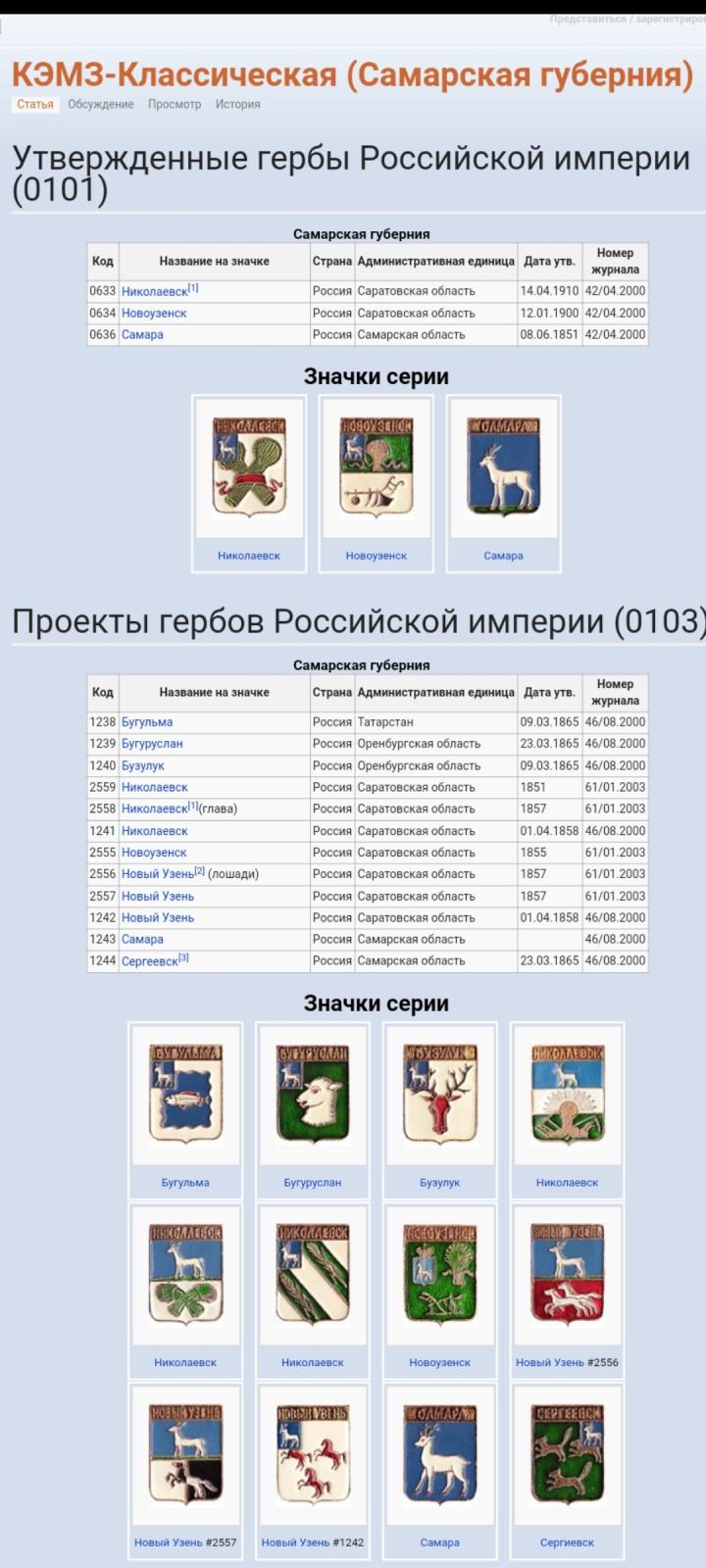The image size is (706, 1568).
Task: Open the Бузулук badge thumbnail
Action: pyautogui.click(x=440, y=1094)
